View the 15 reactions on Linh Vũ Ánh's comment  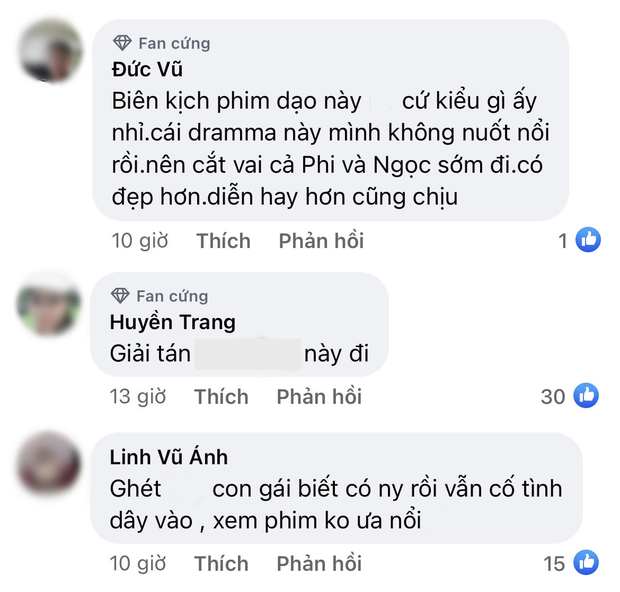click(x=572, y=564)
